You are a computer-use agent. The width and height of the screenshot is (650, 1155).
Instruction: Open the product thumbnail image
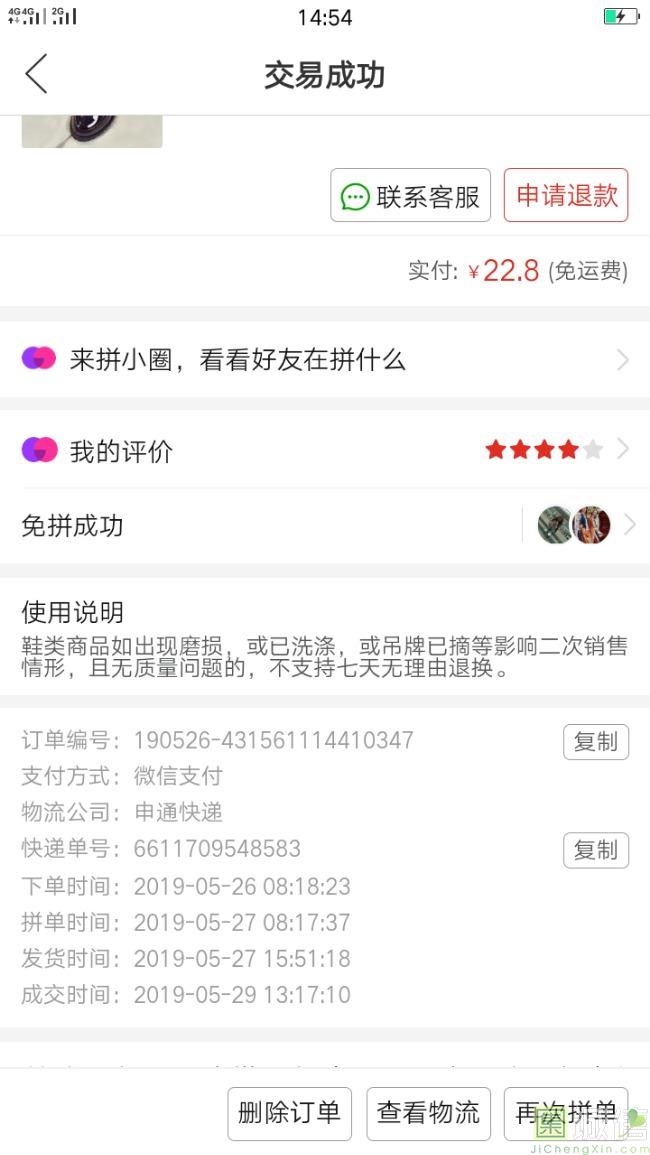point(92,132)
